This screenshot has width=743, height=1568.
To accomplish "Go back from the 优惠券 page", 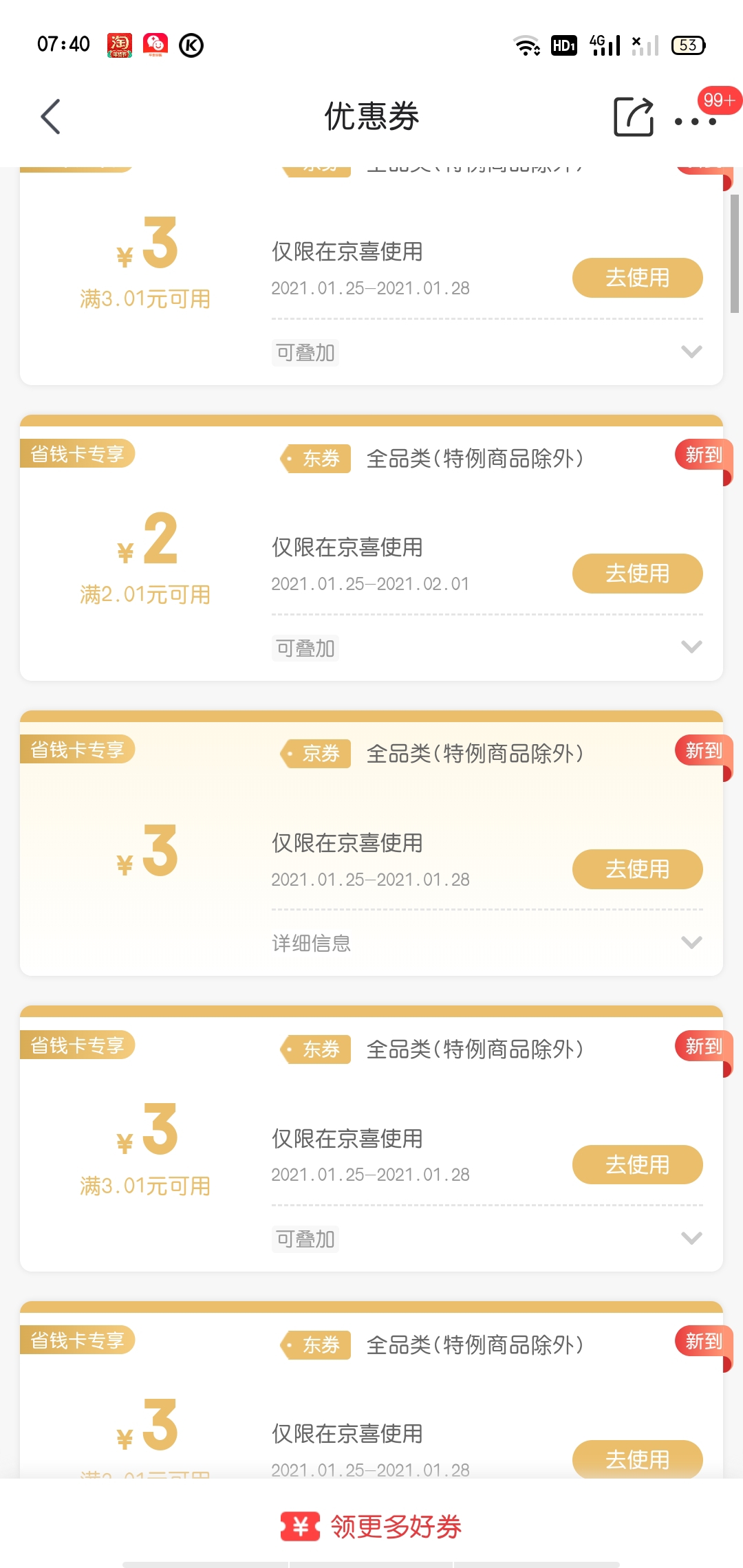I will pyautogui.click(x=51, y=116).
